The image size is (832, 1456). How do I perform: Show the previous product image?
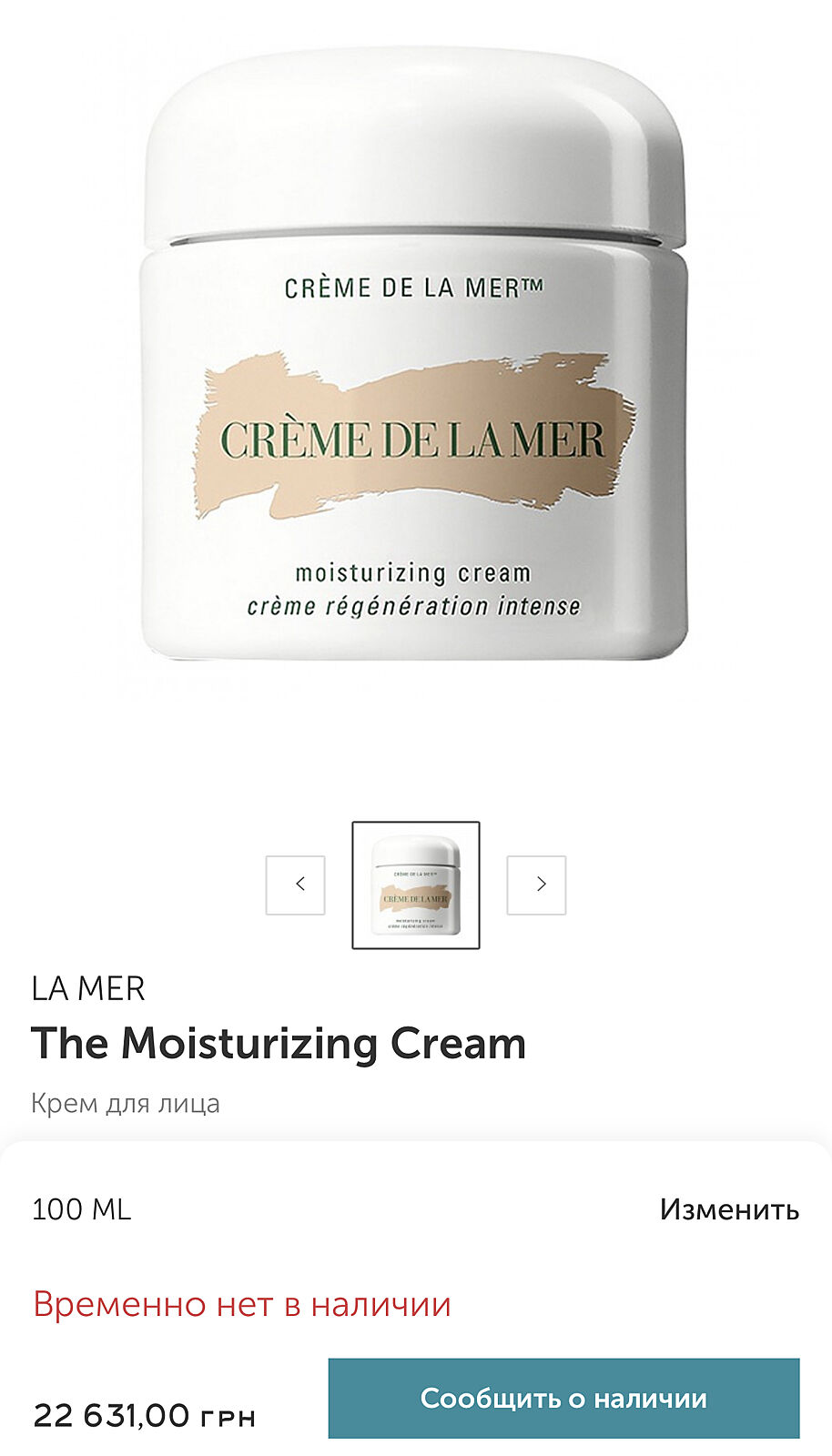pos(295,885)
